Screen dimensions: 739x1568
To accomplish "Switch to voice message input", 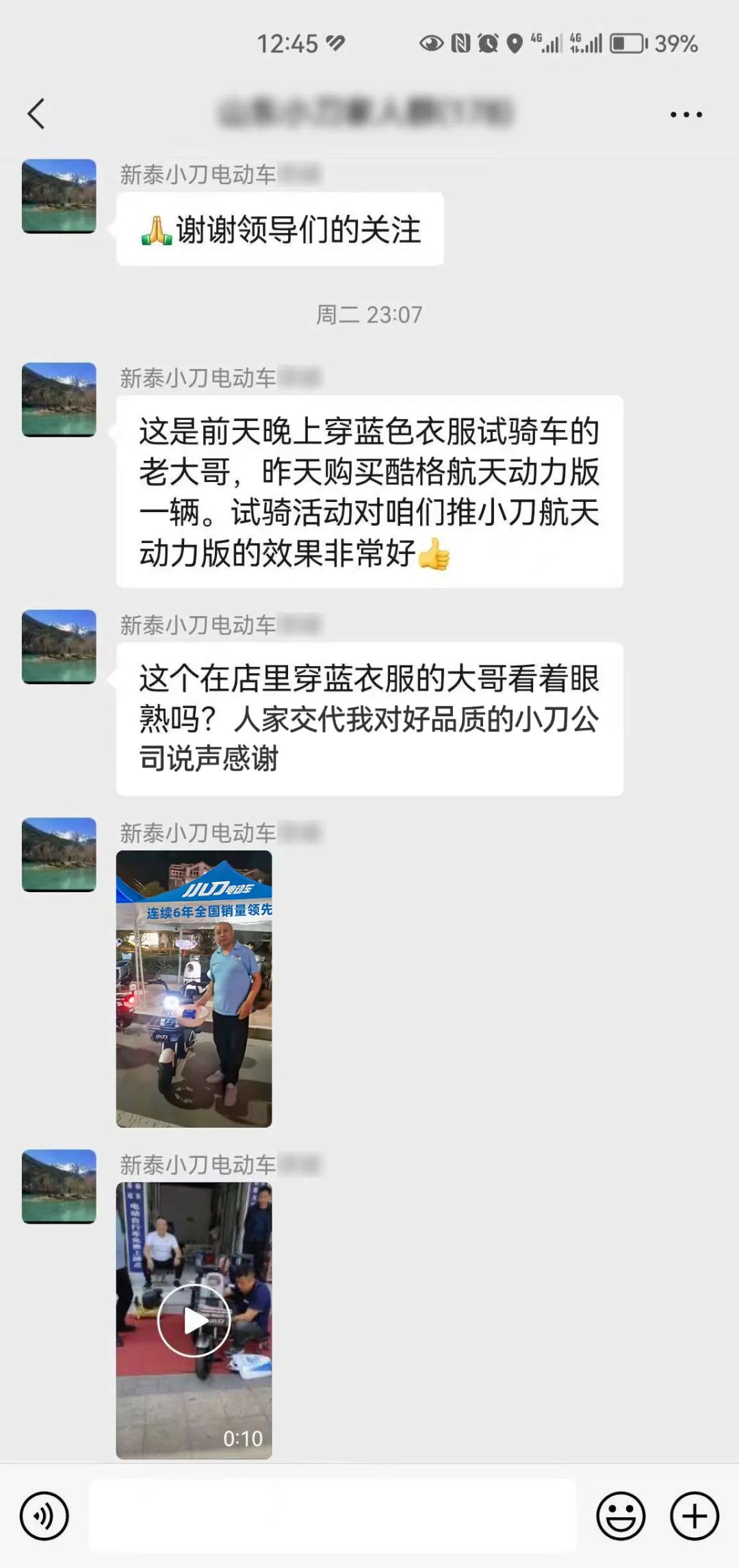I will click(x=44, y=1516).
